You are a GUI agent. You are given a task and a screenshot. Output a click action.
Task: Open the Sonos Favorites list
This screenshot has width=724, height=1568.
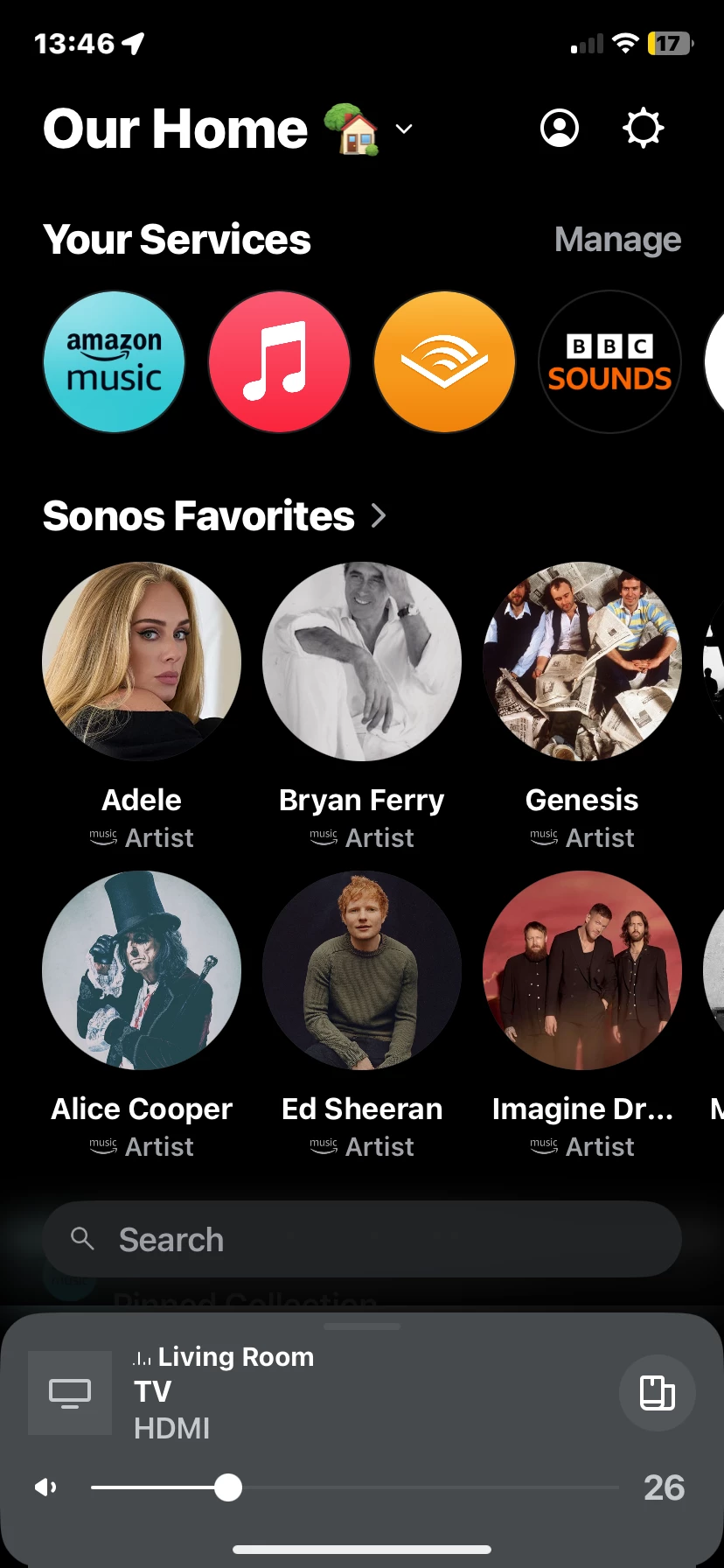point(214,515)
